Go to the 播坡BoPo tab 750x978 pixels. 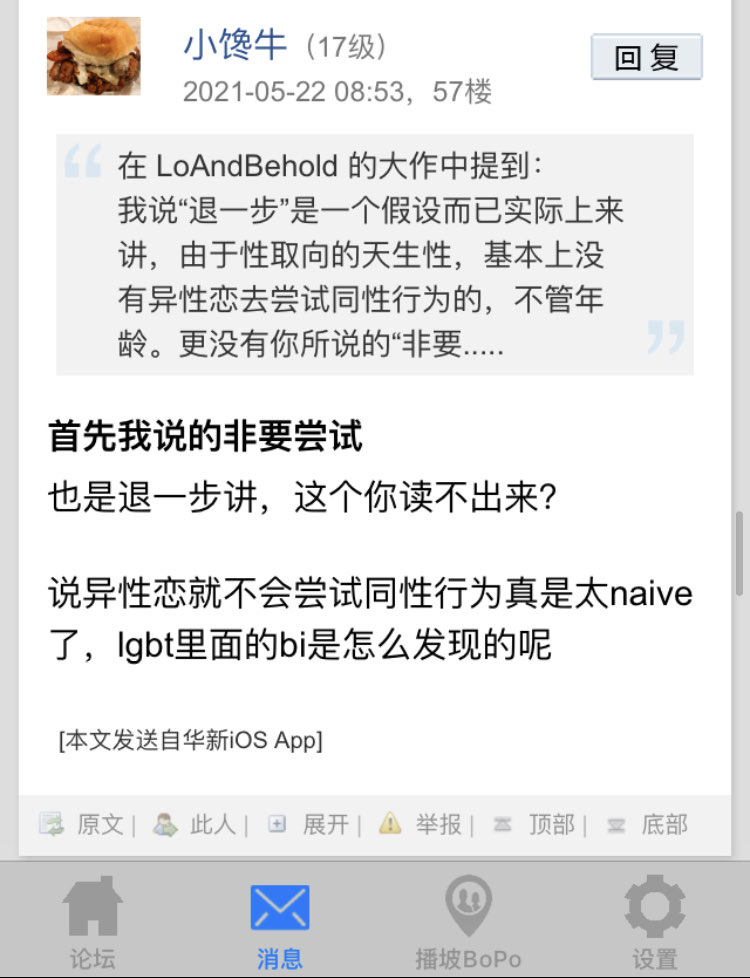click(x=468, y=923)
